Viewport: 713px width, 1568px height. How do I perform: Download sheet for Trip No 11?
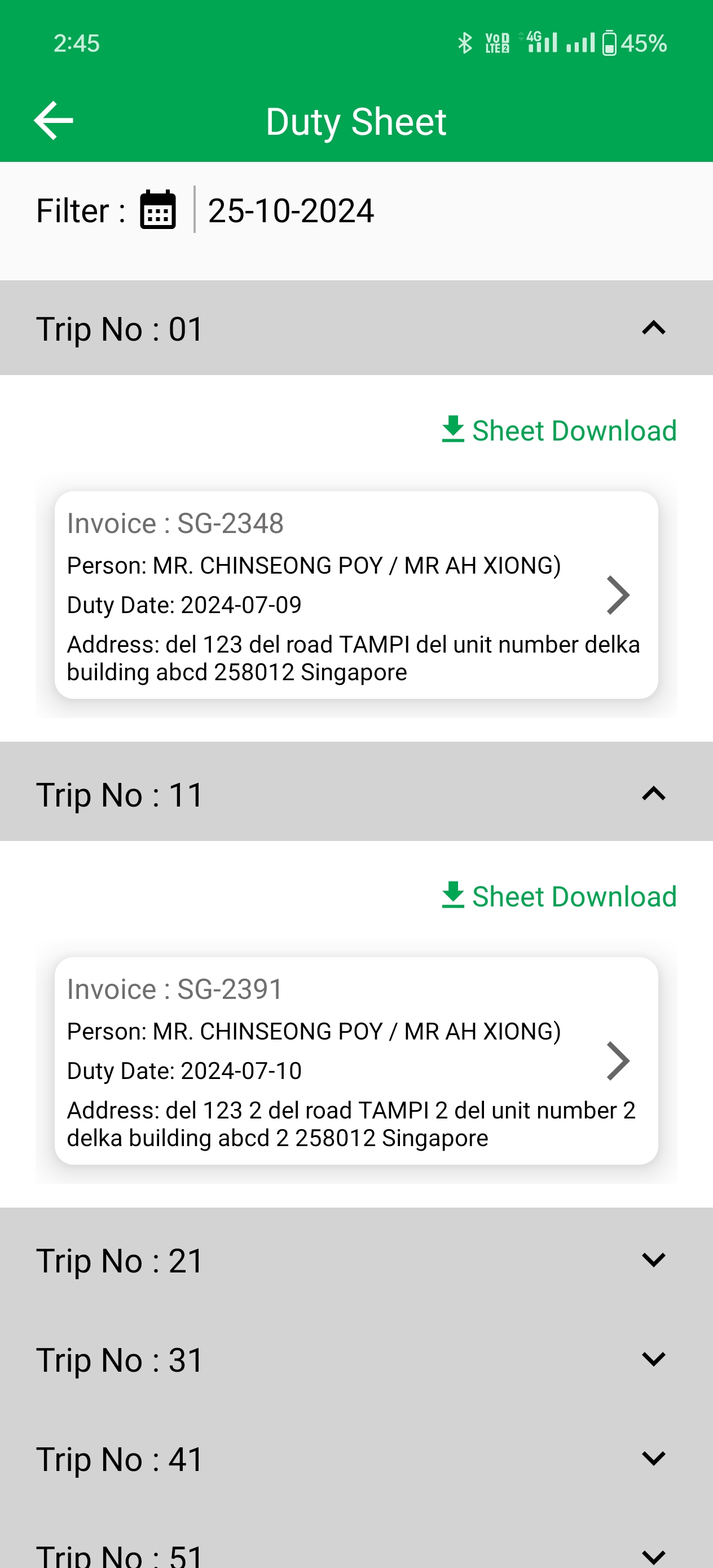point(559,895)
